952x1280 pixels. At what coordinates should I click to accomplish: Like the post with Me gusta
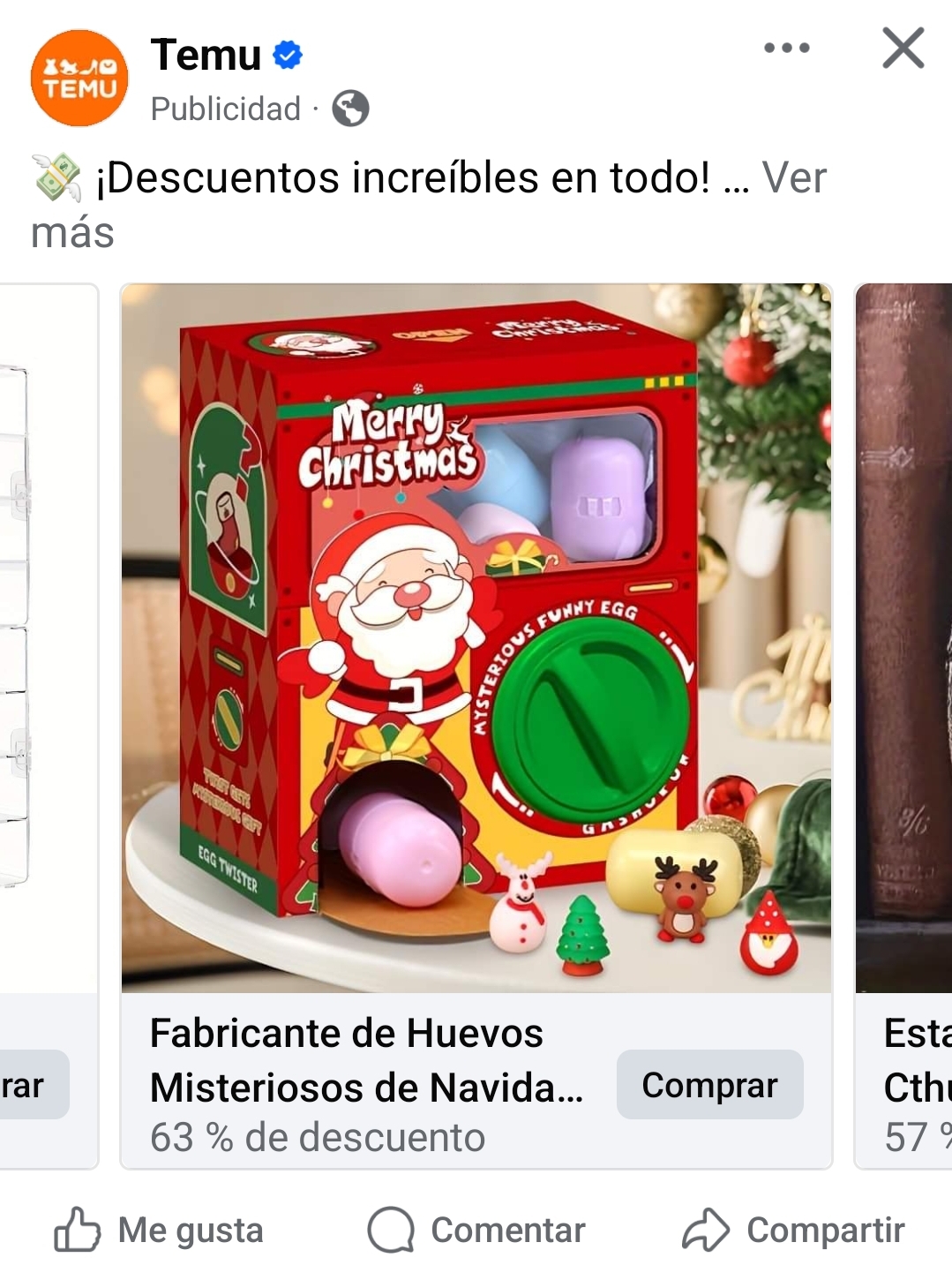coord(160,1230)
